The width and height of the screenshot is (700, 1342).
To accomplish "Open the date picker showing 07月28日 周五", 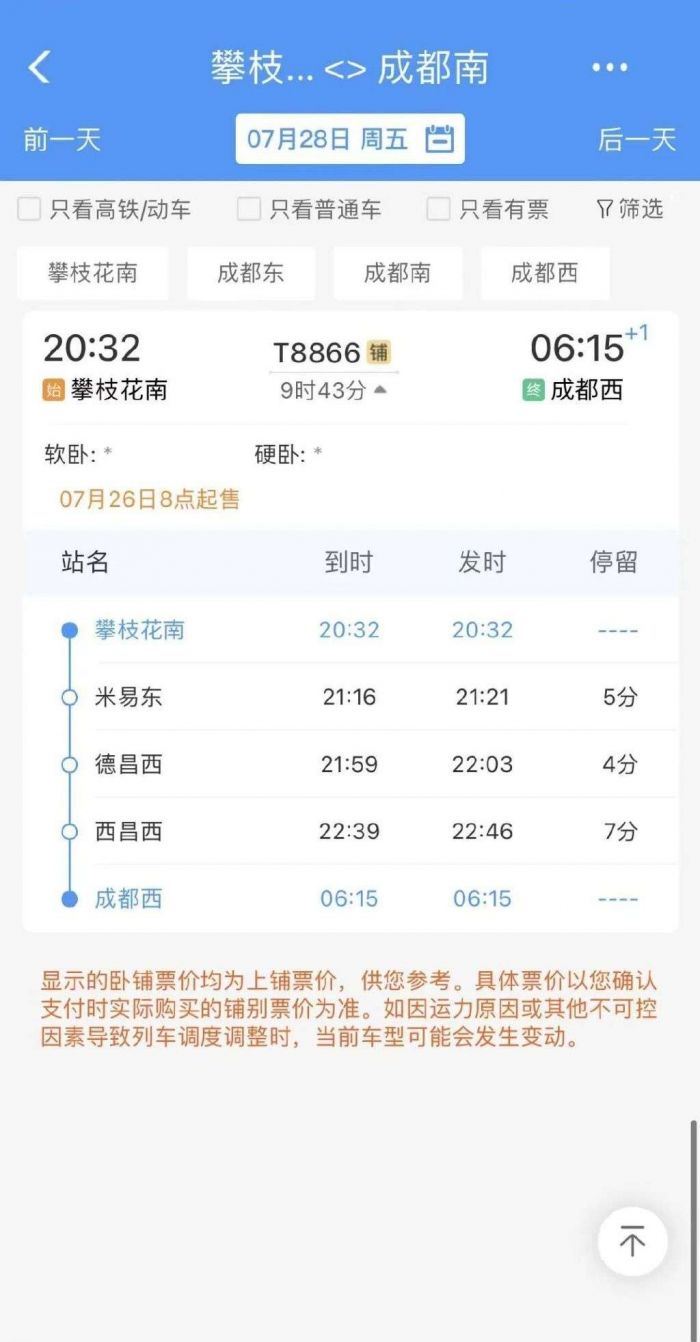I will (x=350, y=139).
